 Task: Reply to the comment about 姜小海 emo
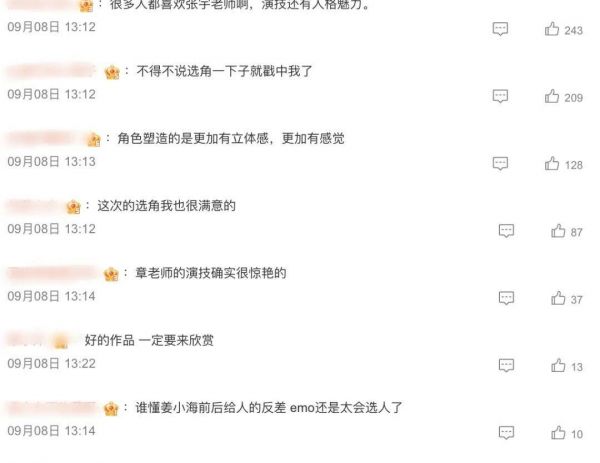[506, 433]
